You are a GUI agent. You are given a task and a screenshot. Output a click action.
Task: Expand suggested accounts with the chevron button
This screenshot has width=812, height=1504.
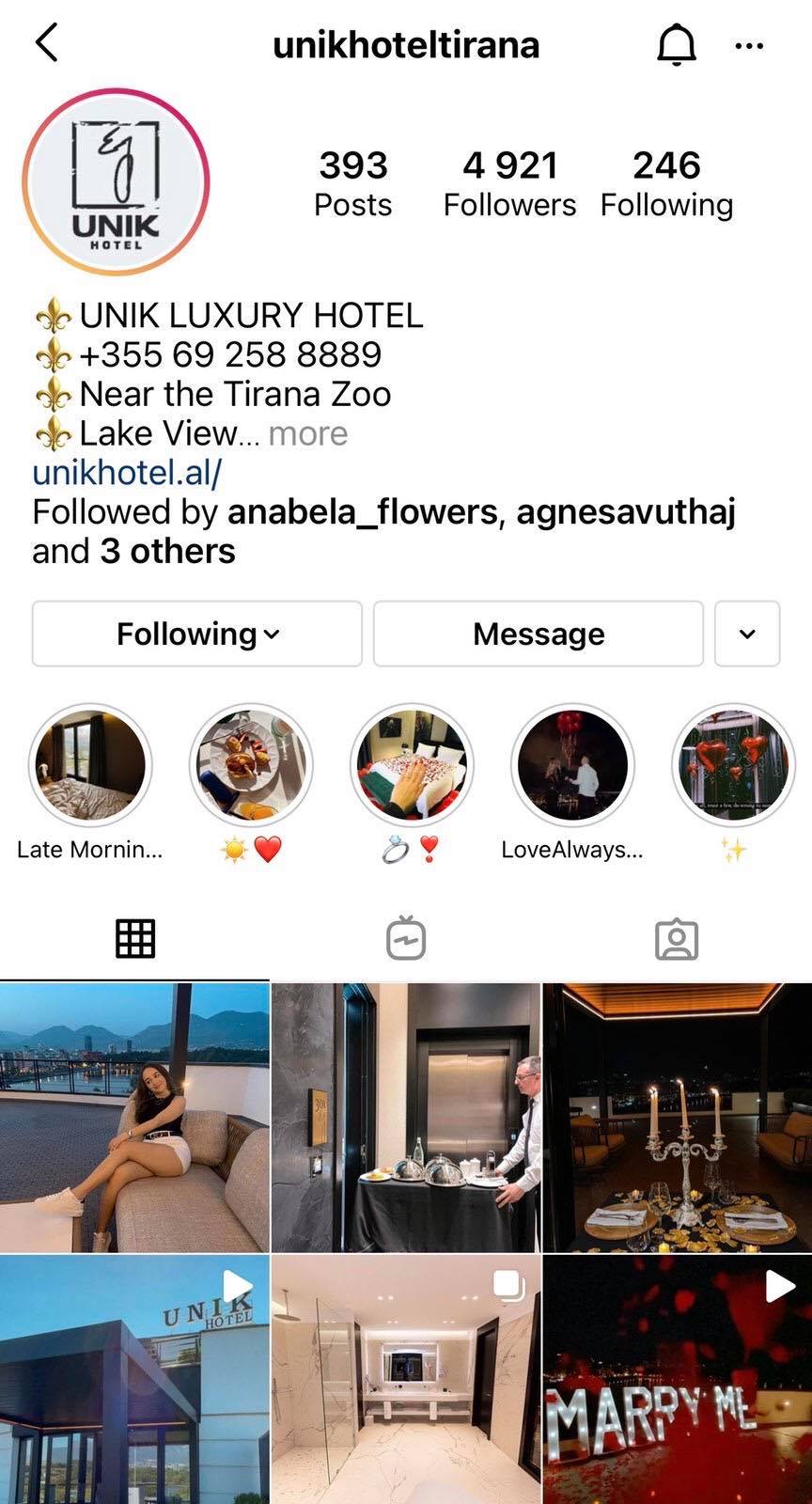click(747, 634)
